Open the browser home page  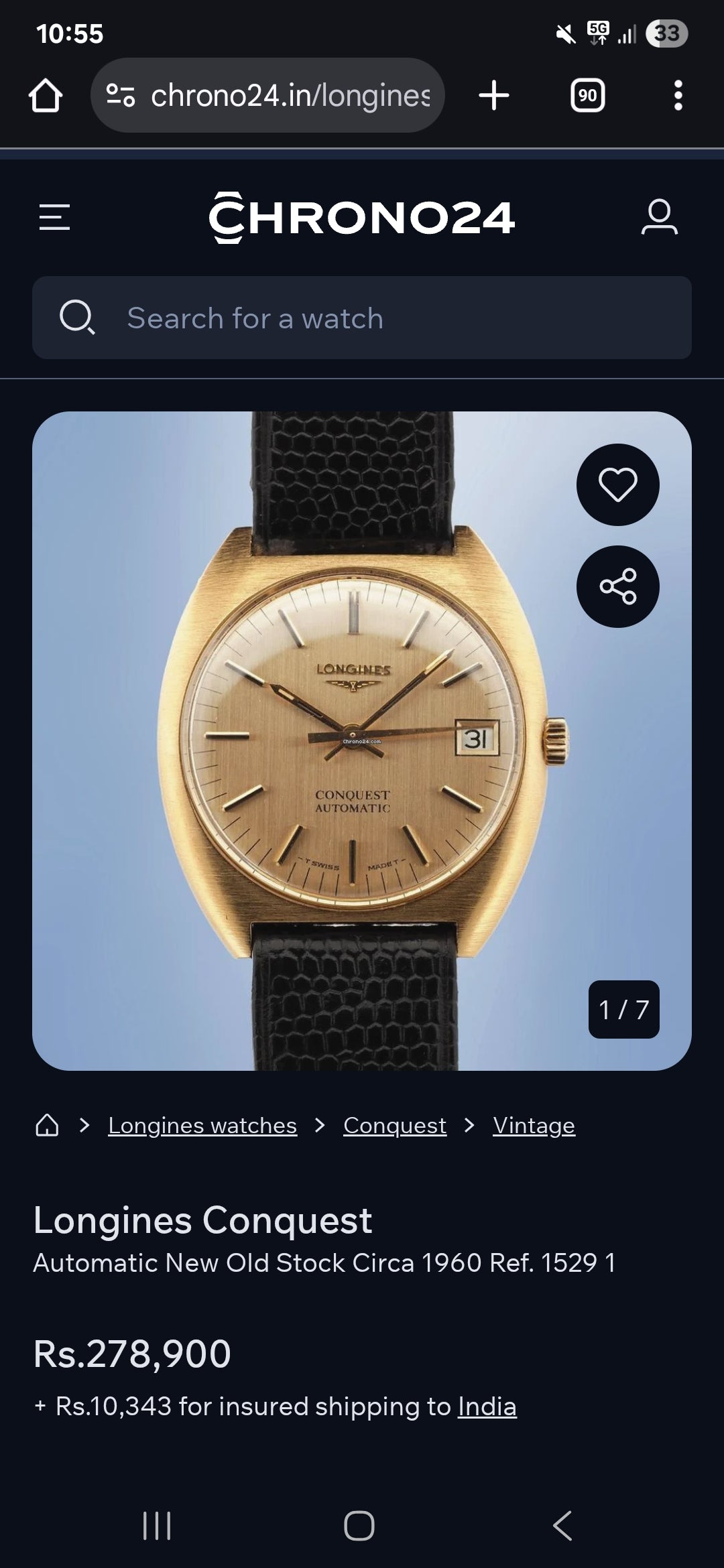pos(46,96)
